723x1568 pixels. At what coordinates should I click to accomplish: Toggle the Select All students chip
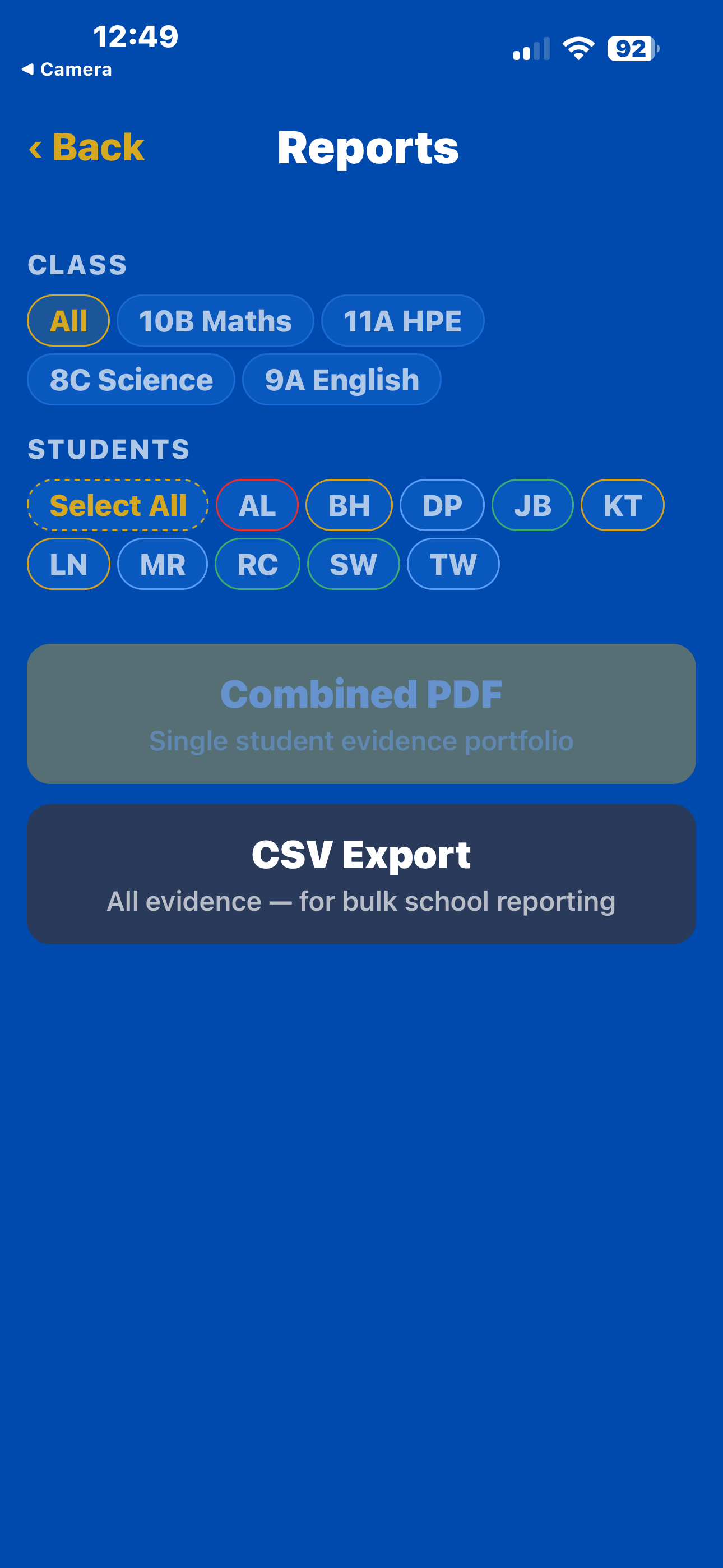tap(118, 505)
